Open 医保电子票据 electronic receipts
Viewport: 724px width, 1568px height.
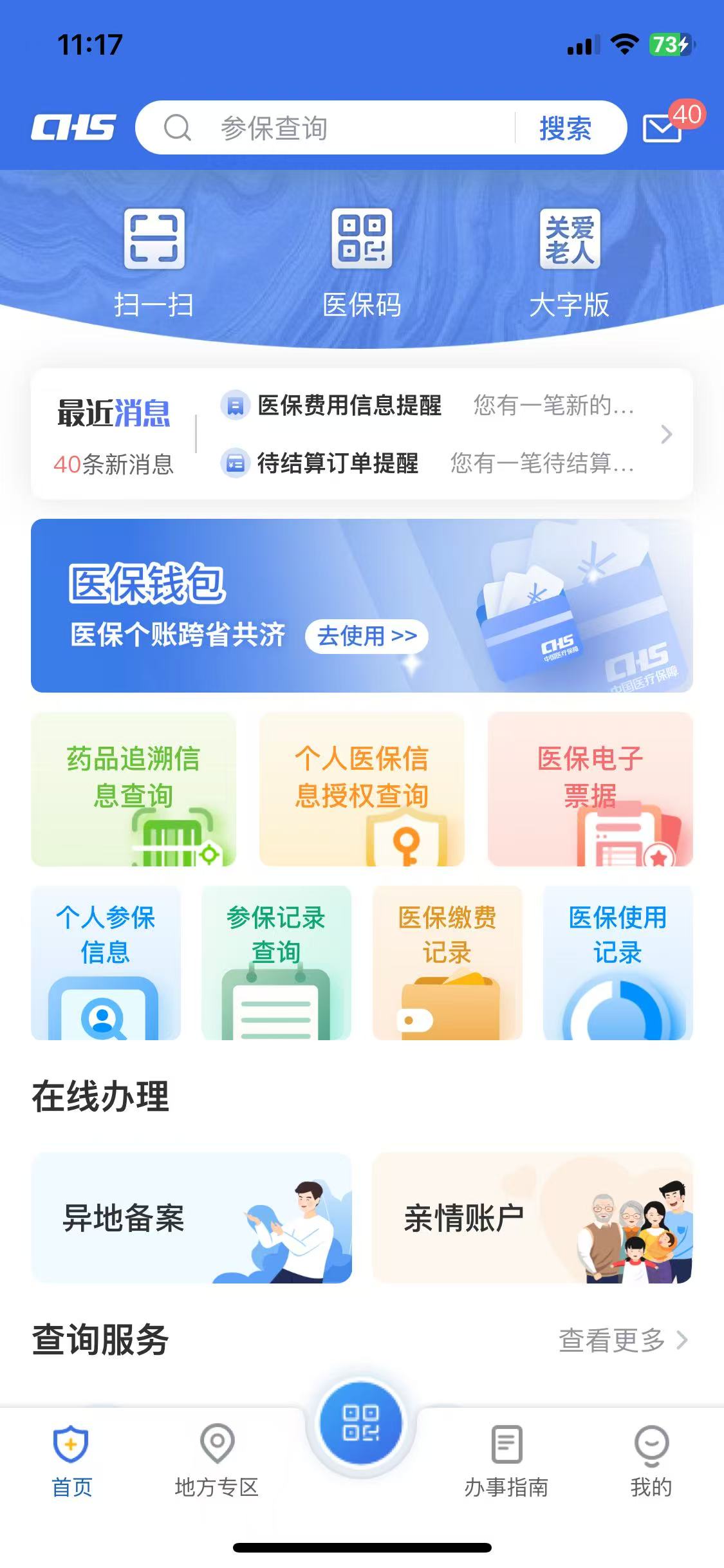590,789
